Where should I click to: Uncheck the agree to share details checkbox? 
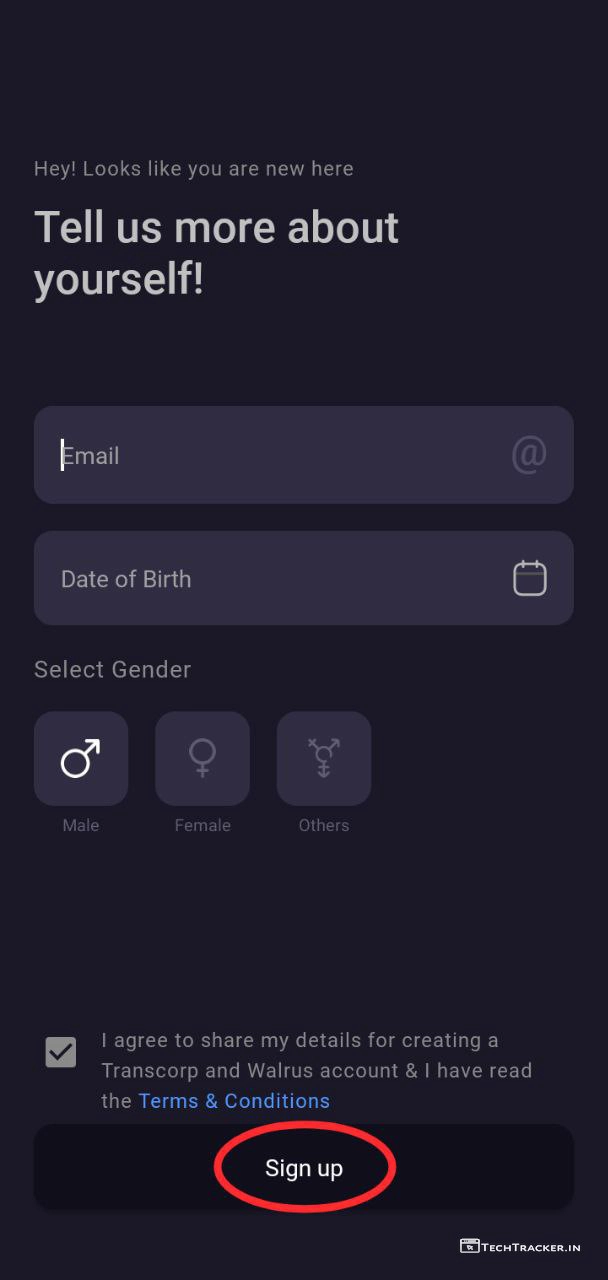click(61, 1052)
